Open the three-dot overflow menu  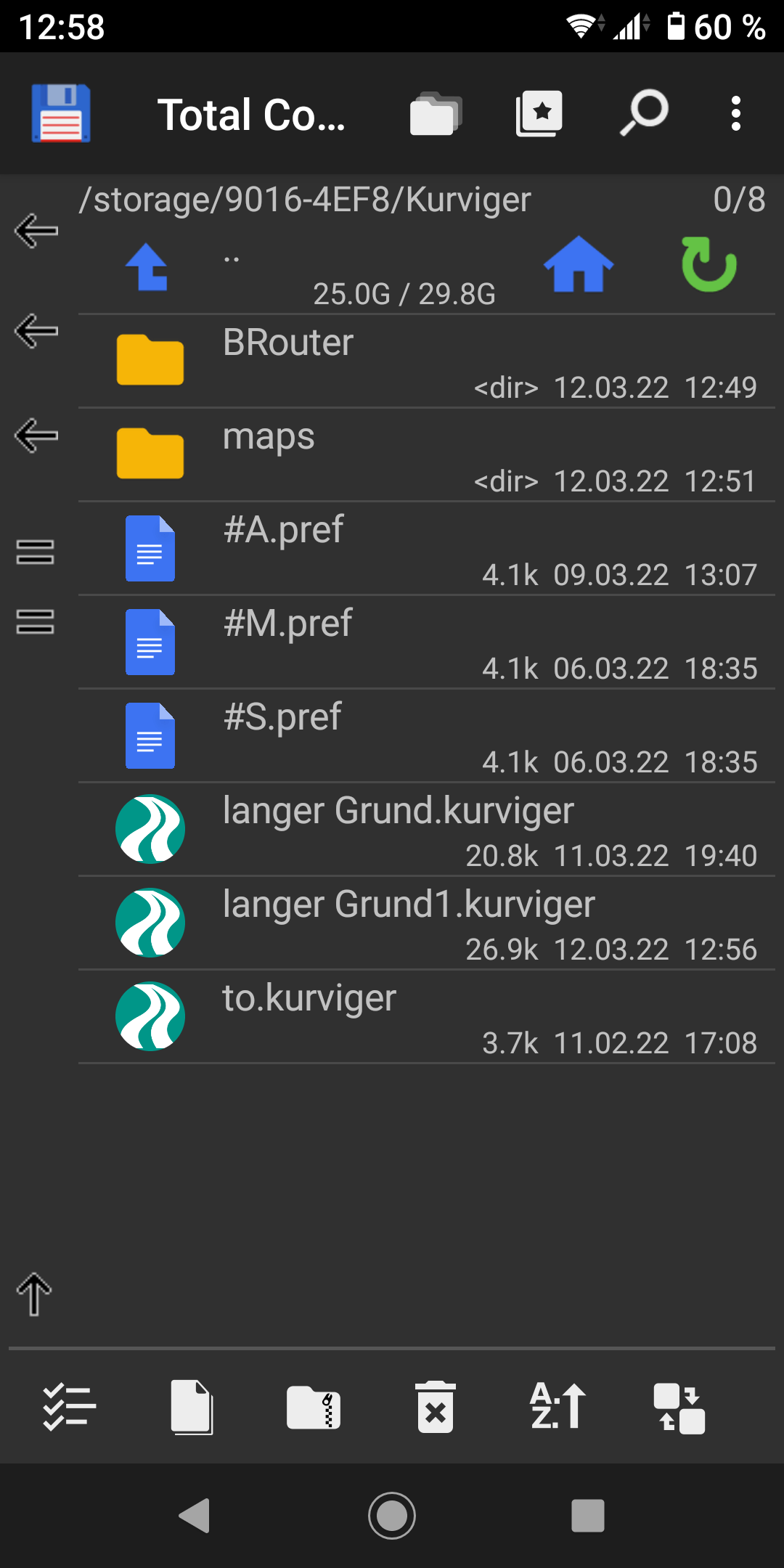coord(735,114)
